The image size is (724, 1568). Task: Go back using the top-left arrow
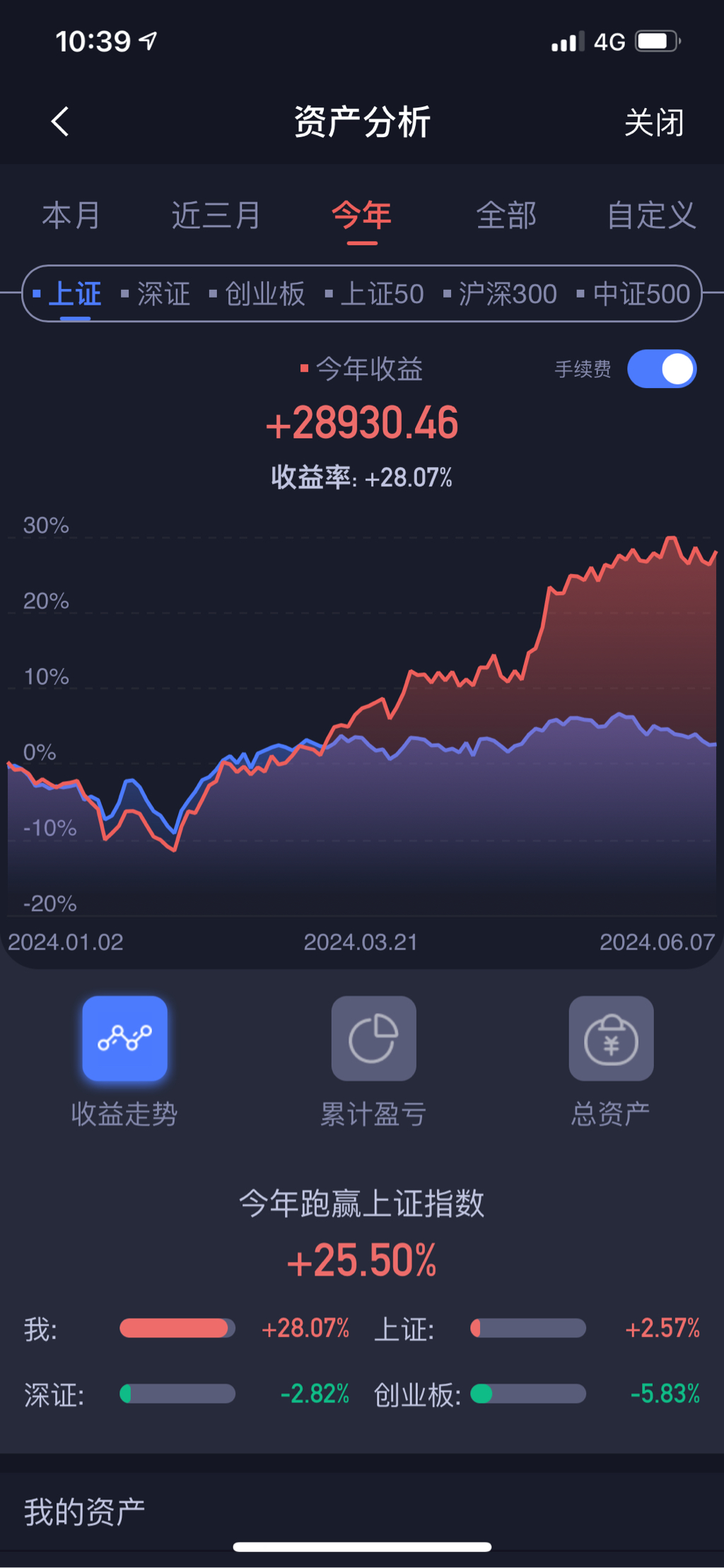61,122
